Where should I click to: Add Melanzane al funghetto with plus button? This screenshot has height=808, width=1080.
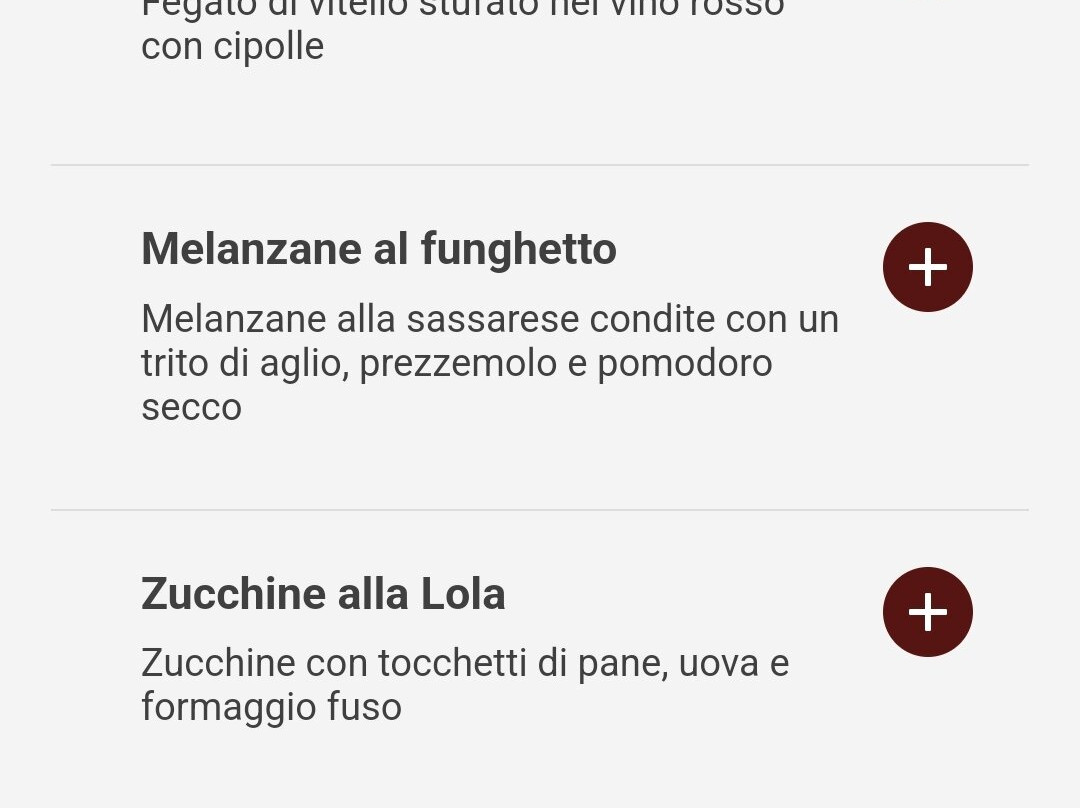coord(927,267)
